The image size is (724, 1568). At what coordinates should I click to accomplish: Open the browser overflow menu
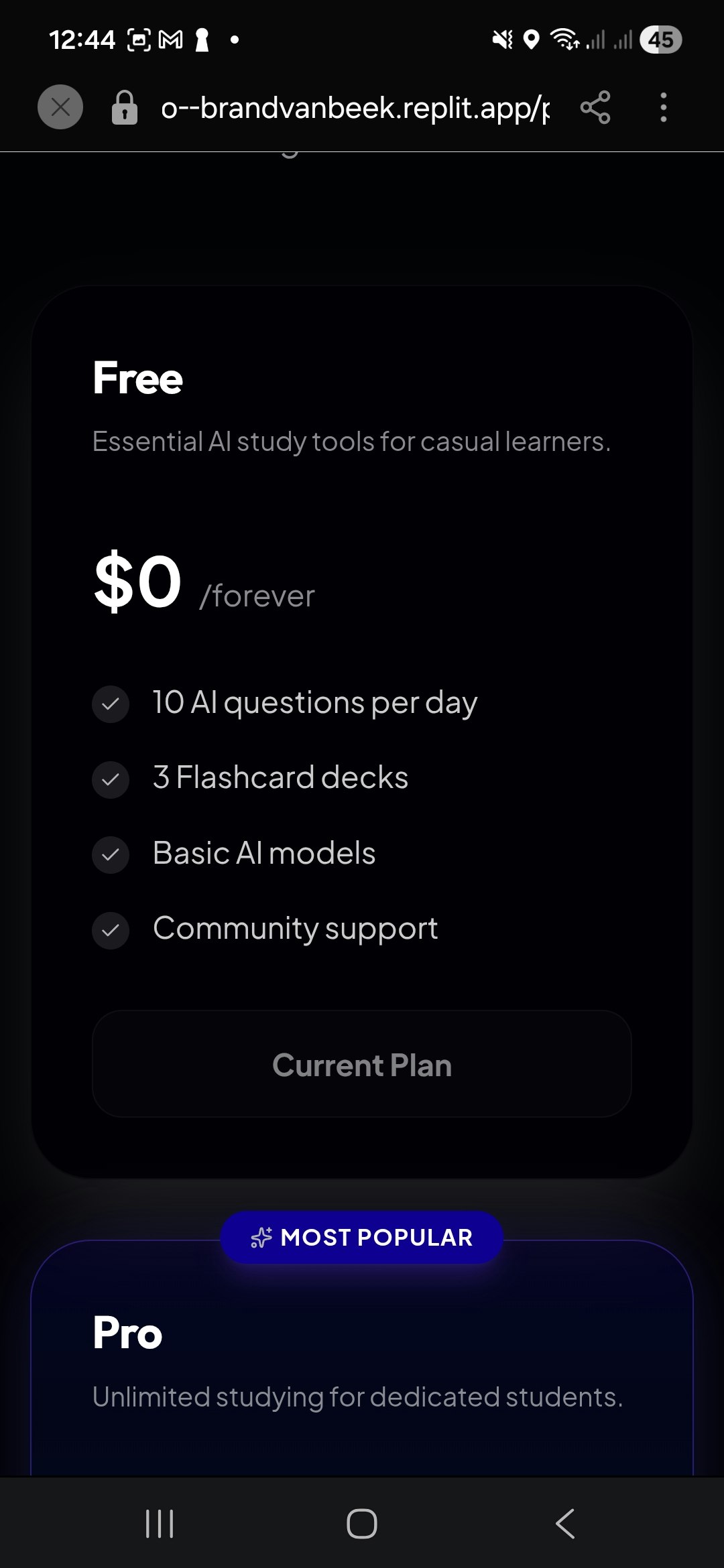tap(663, 107)
